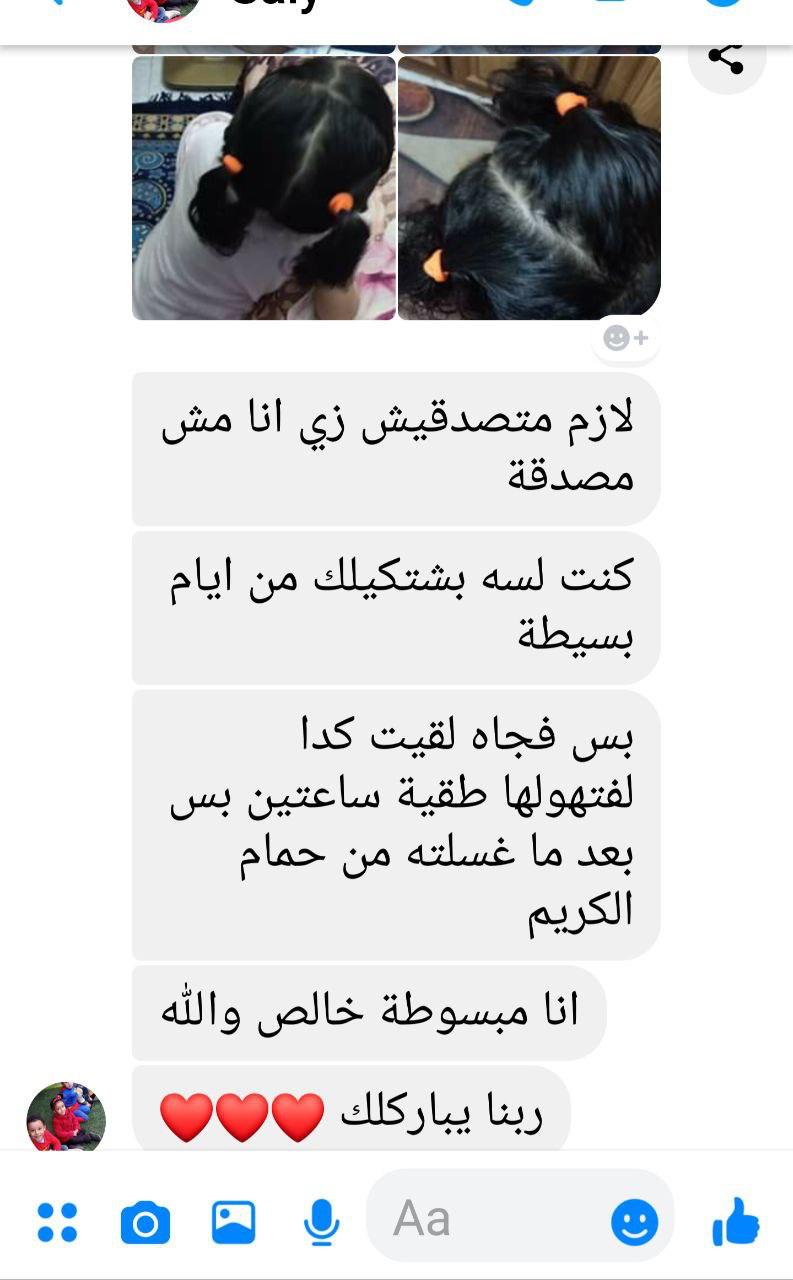The width and height of the screenshot is (793, 1280).
Task: Launch the camera to take a photo
Action: pyautogui.click(x=145, y=1222)
